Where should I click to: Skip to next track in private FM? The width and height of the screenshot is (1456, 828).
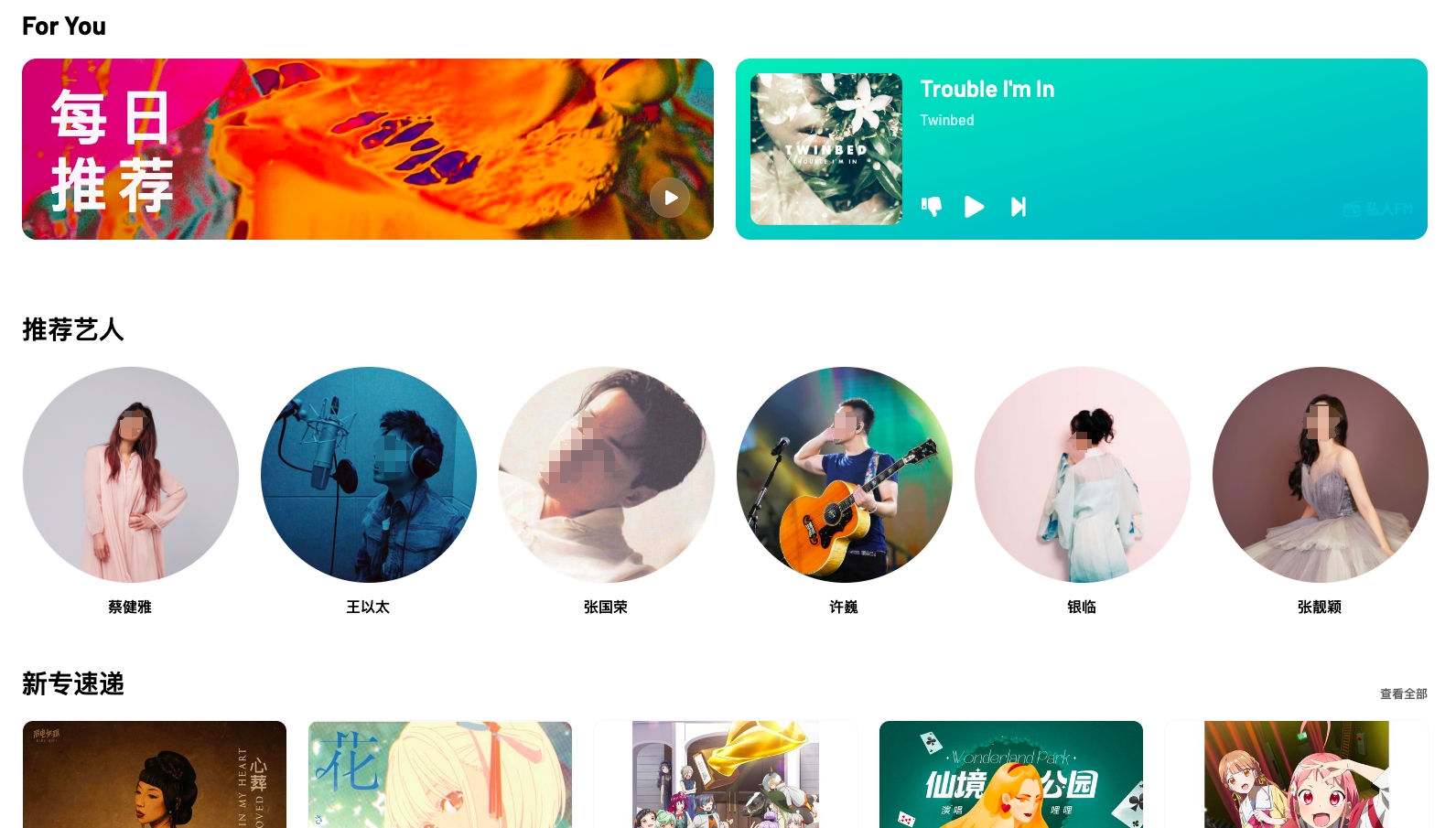click(1018, 207)
